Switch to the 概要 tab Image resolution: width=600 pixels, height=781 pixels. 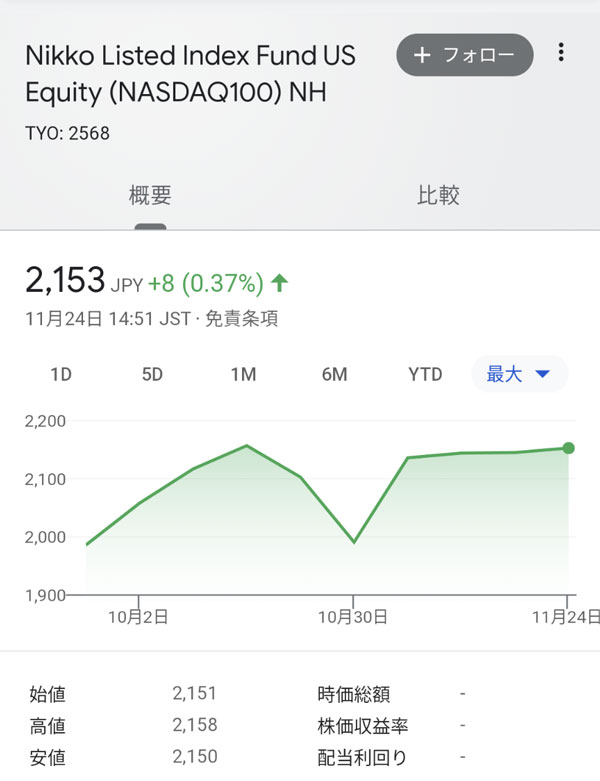click(x=150, y=195)
